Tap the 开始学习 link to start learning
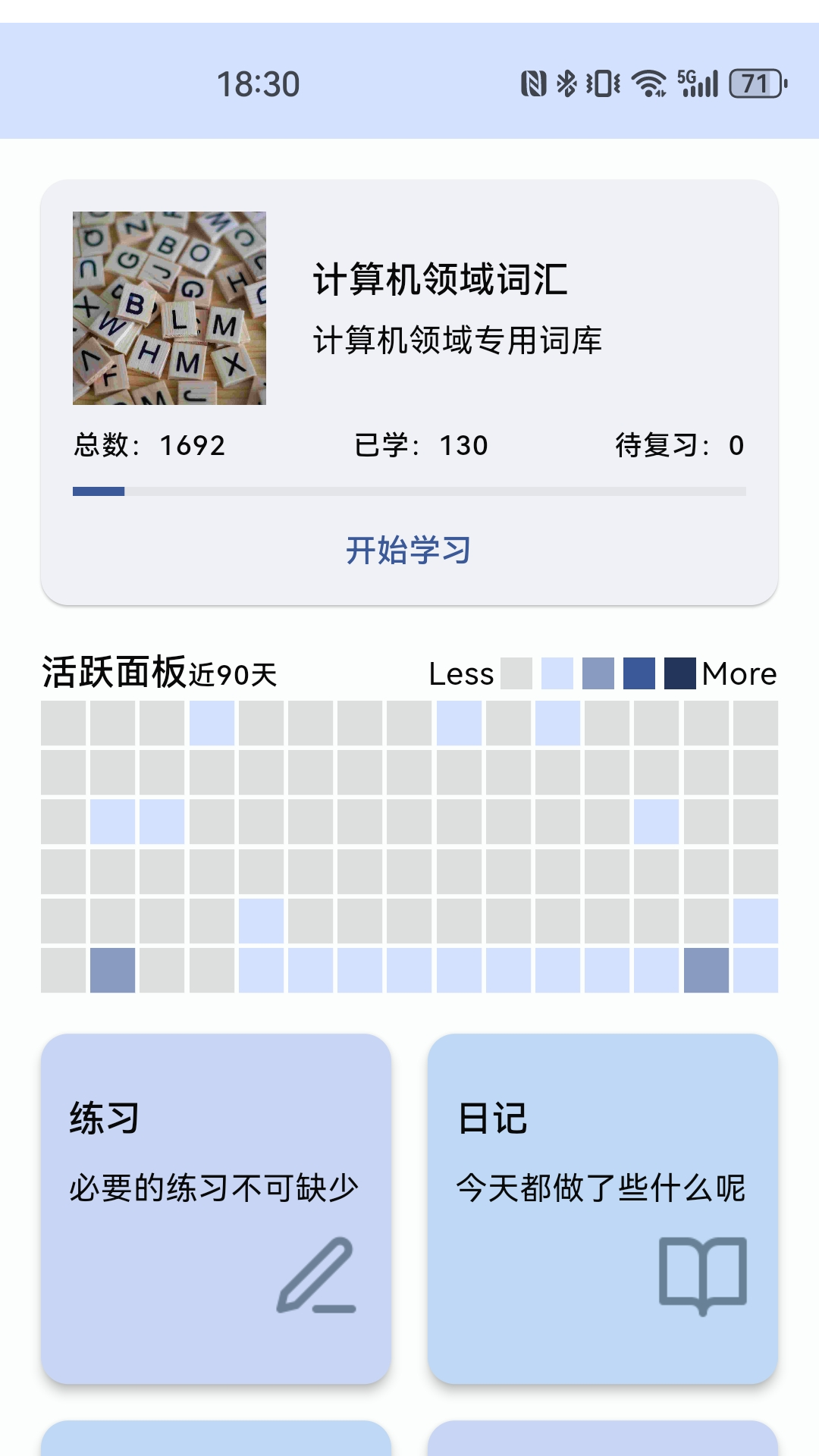The width and height of the screenshot is (819, 1456). pyautogui.click(x=408, y=551)
